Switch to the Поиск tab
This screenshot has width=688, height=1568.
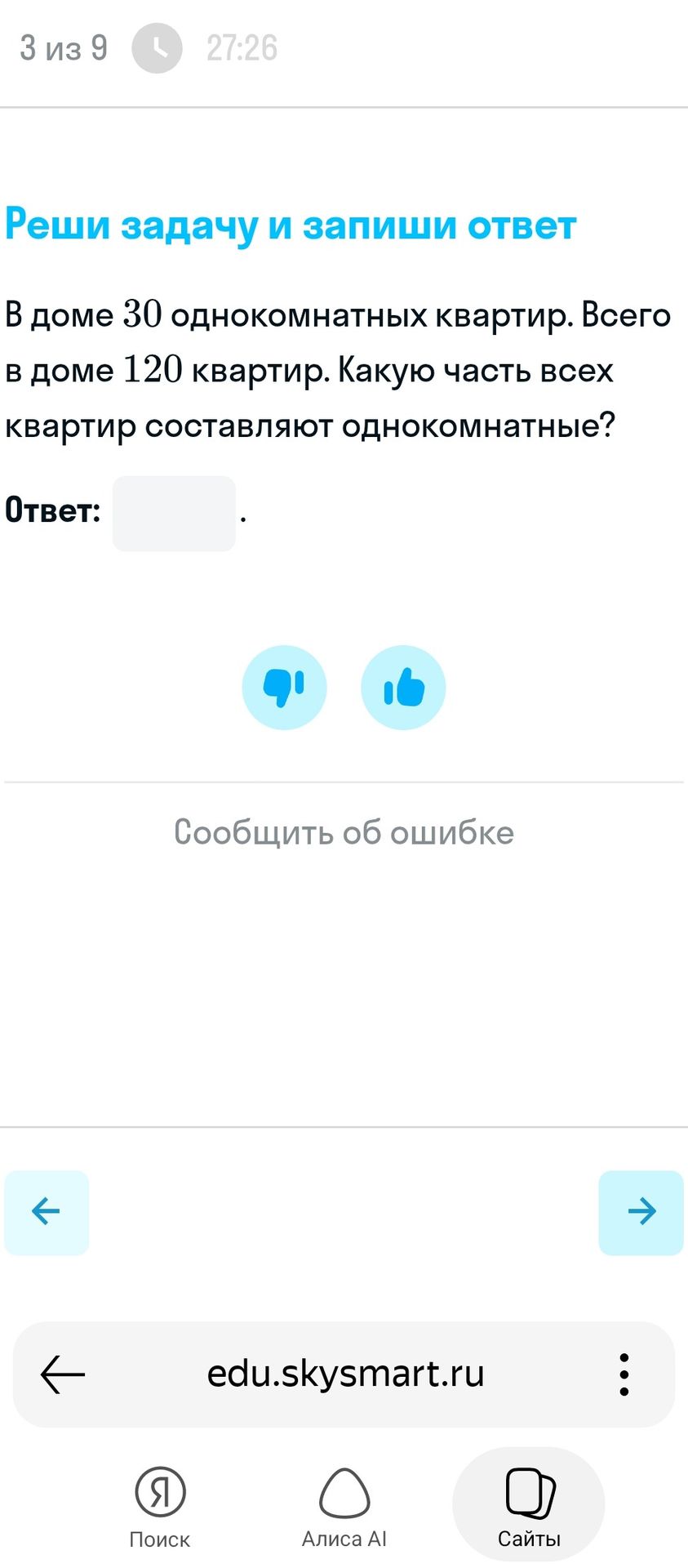(x=160, y=1507)
